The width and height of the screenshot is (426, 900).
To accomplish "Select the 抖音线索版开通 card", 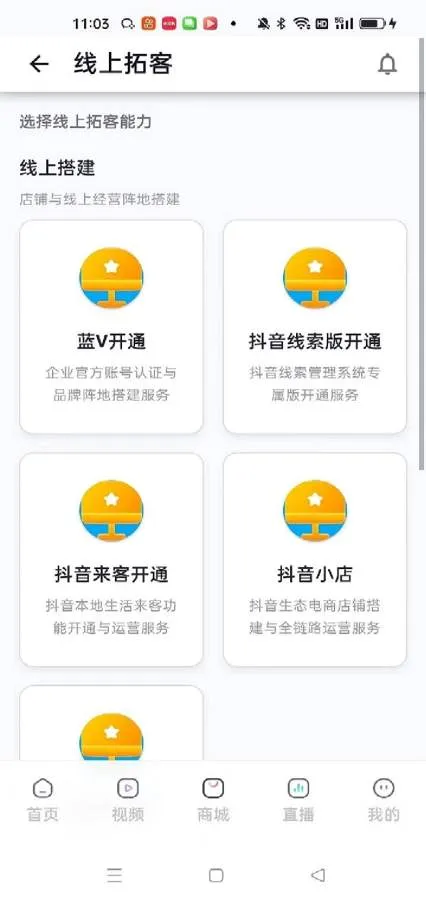I will click(315, 327).
